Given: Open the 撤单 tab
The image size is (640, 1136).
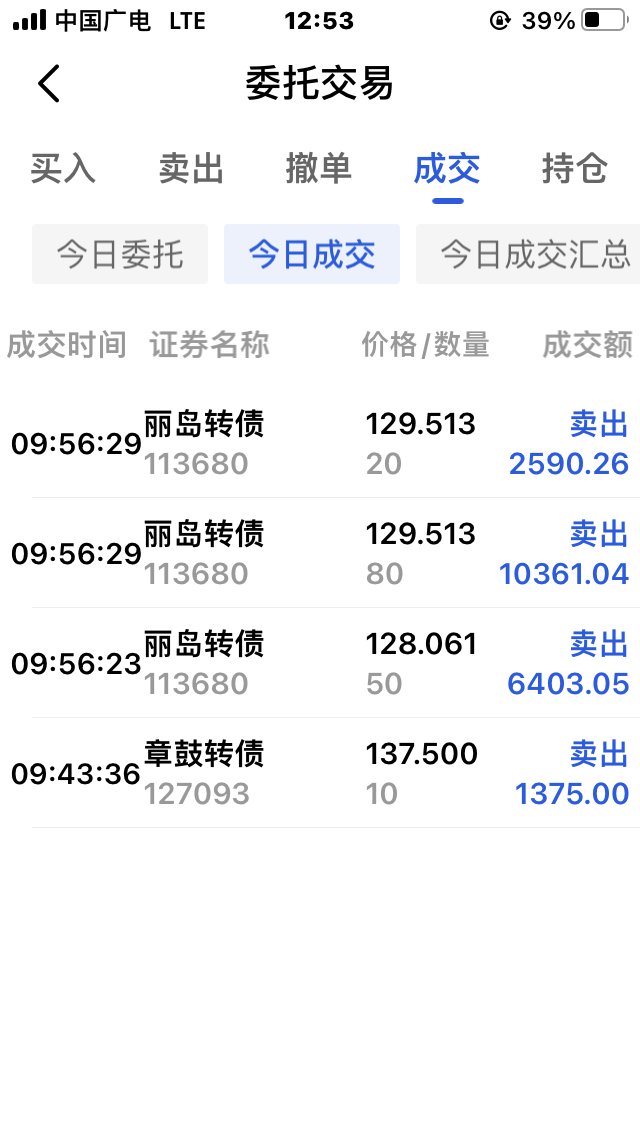Looking at the screenshot, I should click(x=319, y=169).
